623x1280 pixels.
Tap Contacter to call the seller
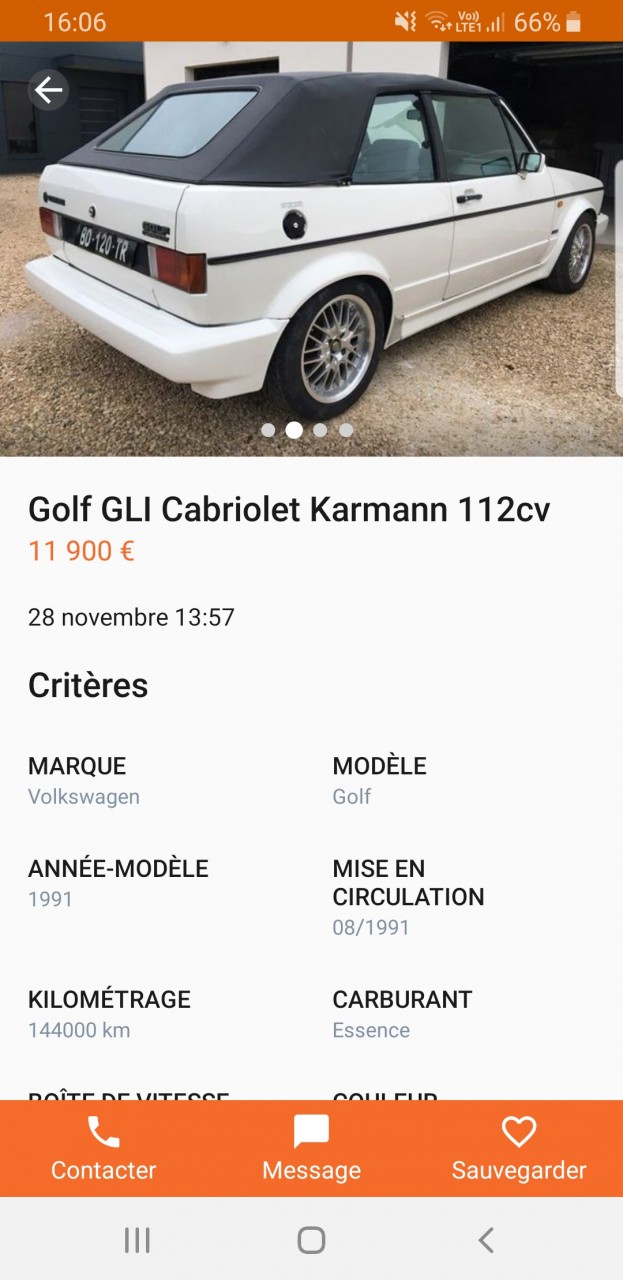coord(104,1149)
